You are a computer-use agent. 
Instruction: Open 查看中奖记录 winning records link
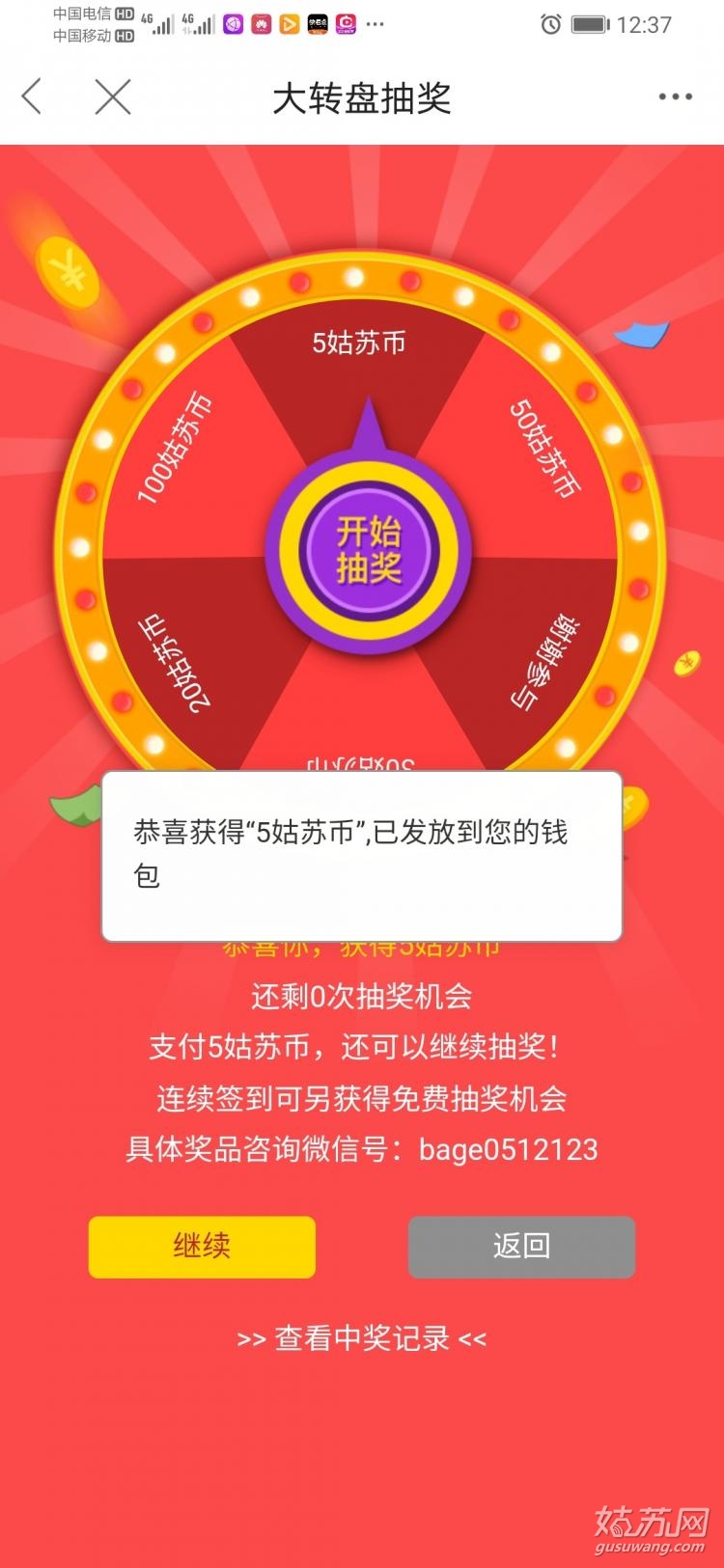click(x=362, y=1338)
